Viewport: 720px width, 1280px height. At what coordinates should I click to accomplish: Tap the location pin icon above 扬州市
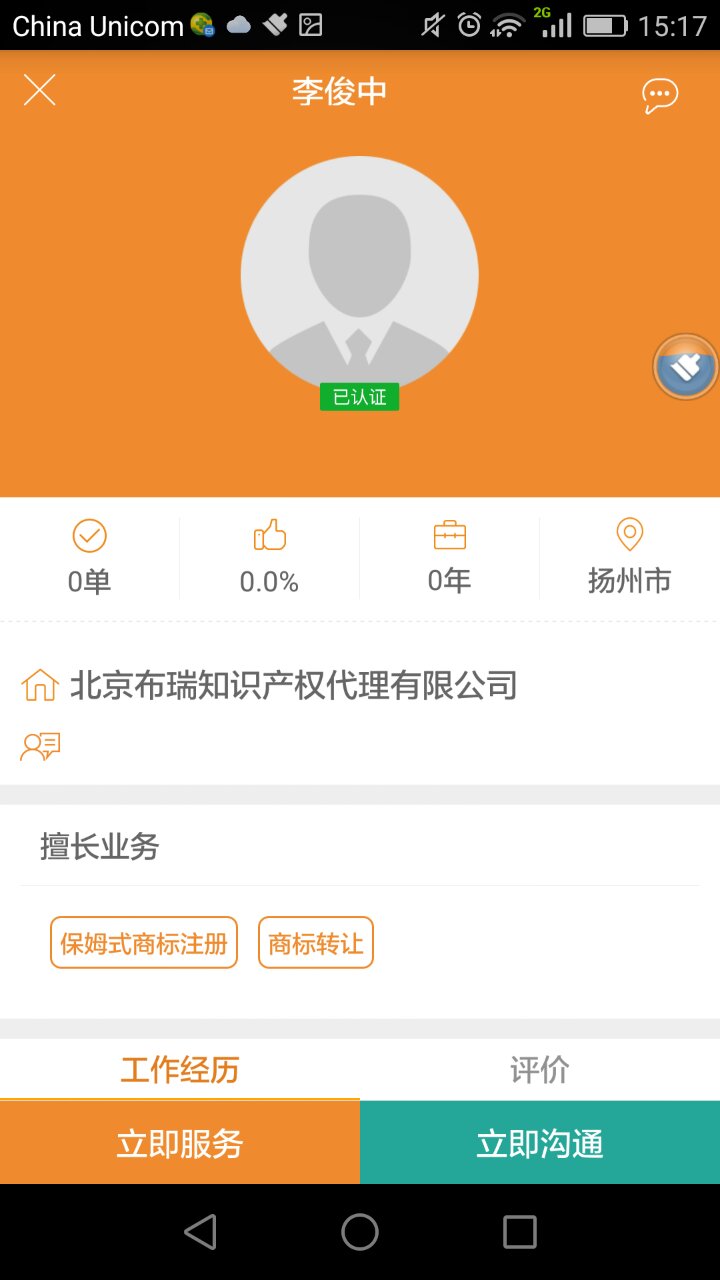coord(629,535)
